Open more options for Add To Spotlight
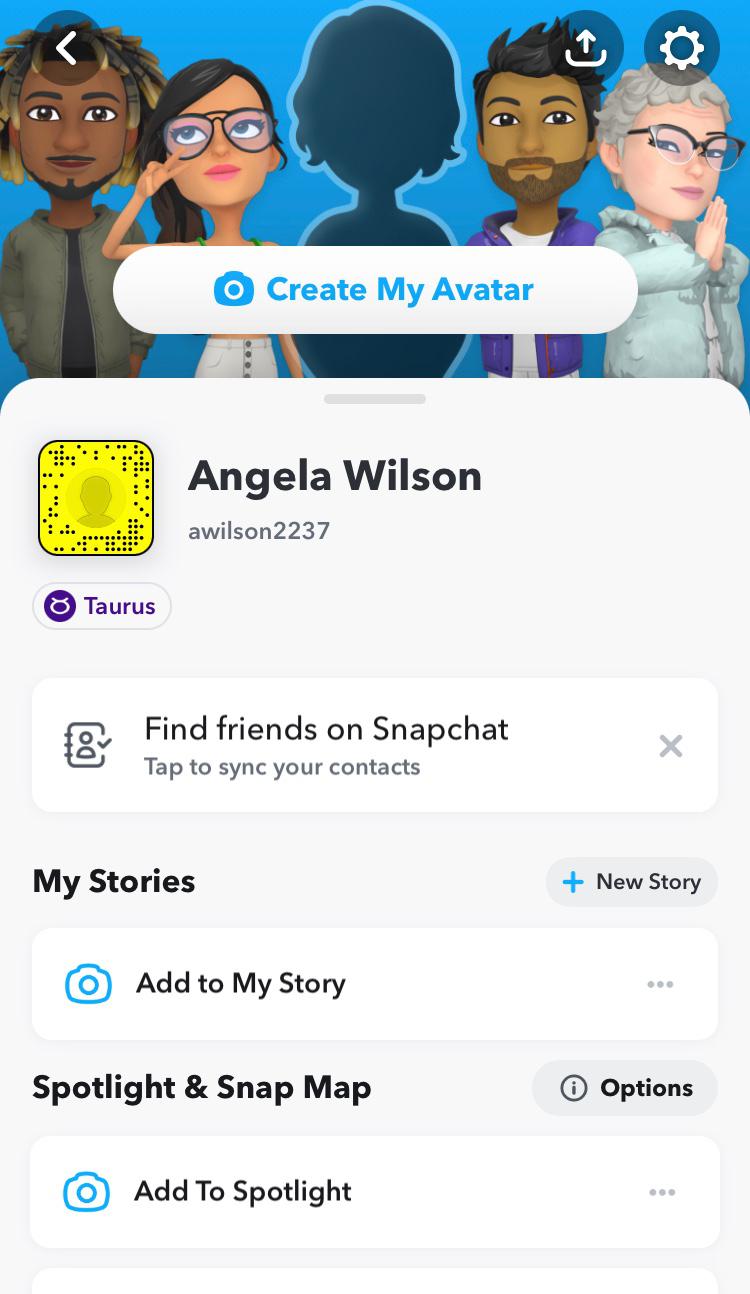This screenshot has width=750, height=1294. [x=662, y=1192]
